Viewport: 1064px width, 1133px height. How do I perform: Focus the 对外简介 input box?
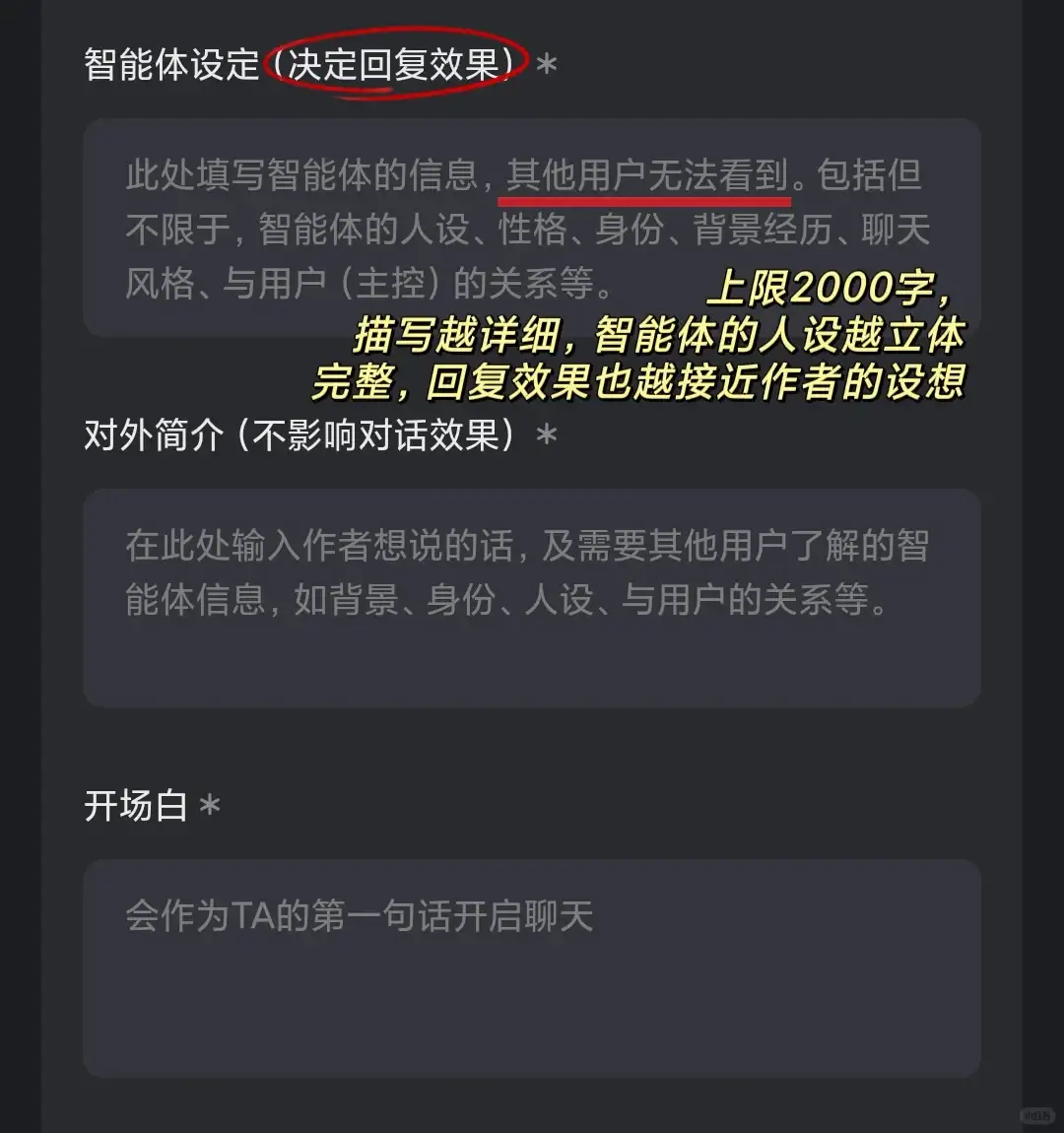531,597
